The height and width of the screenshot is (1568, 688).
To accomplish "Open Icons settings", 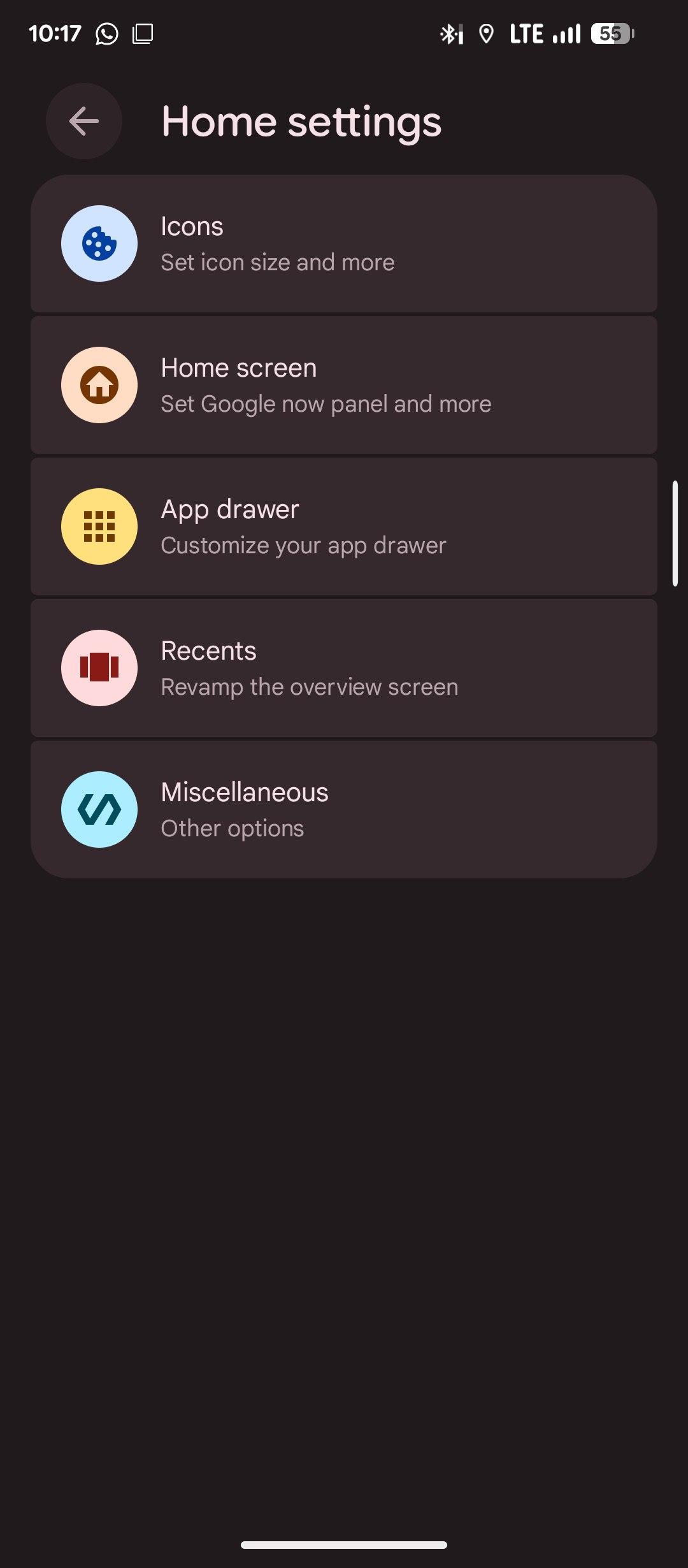I will (344, 244).
